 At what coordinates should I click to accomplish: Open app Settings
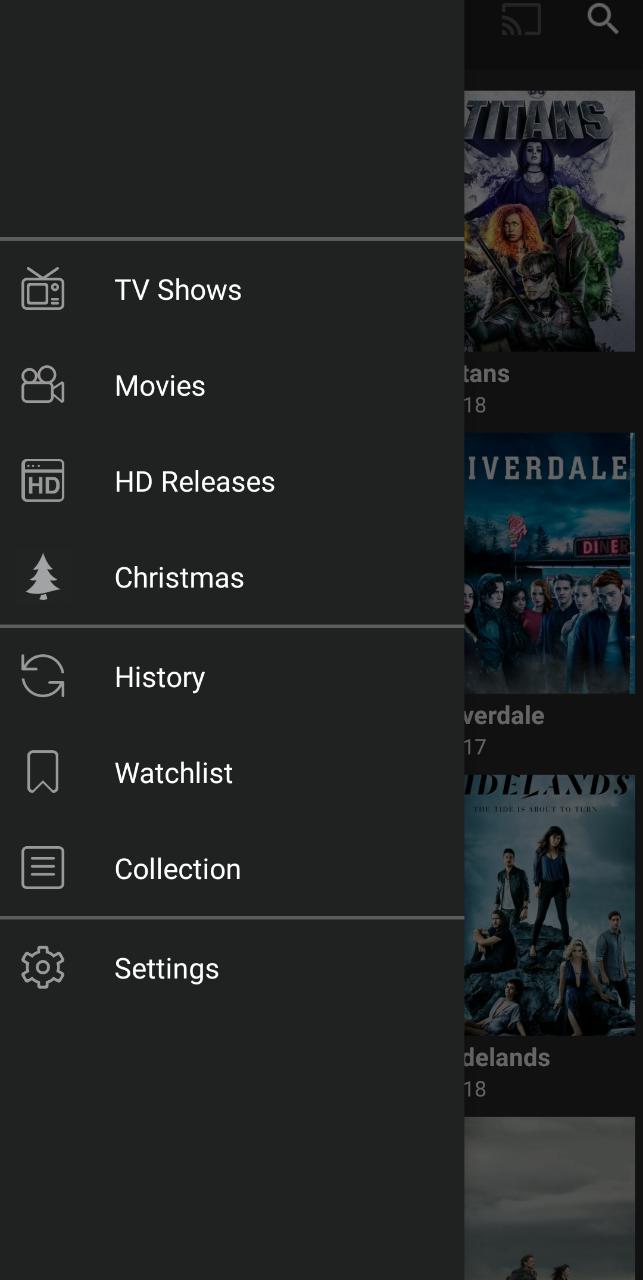click(166, 968)
